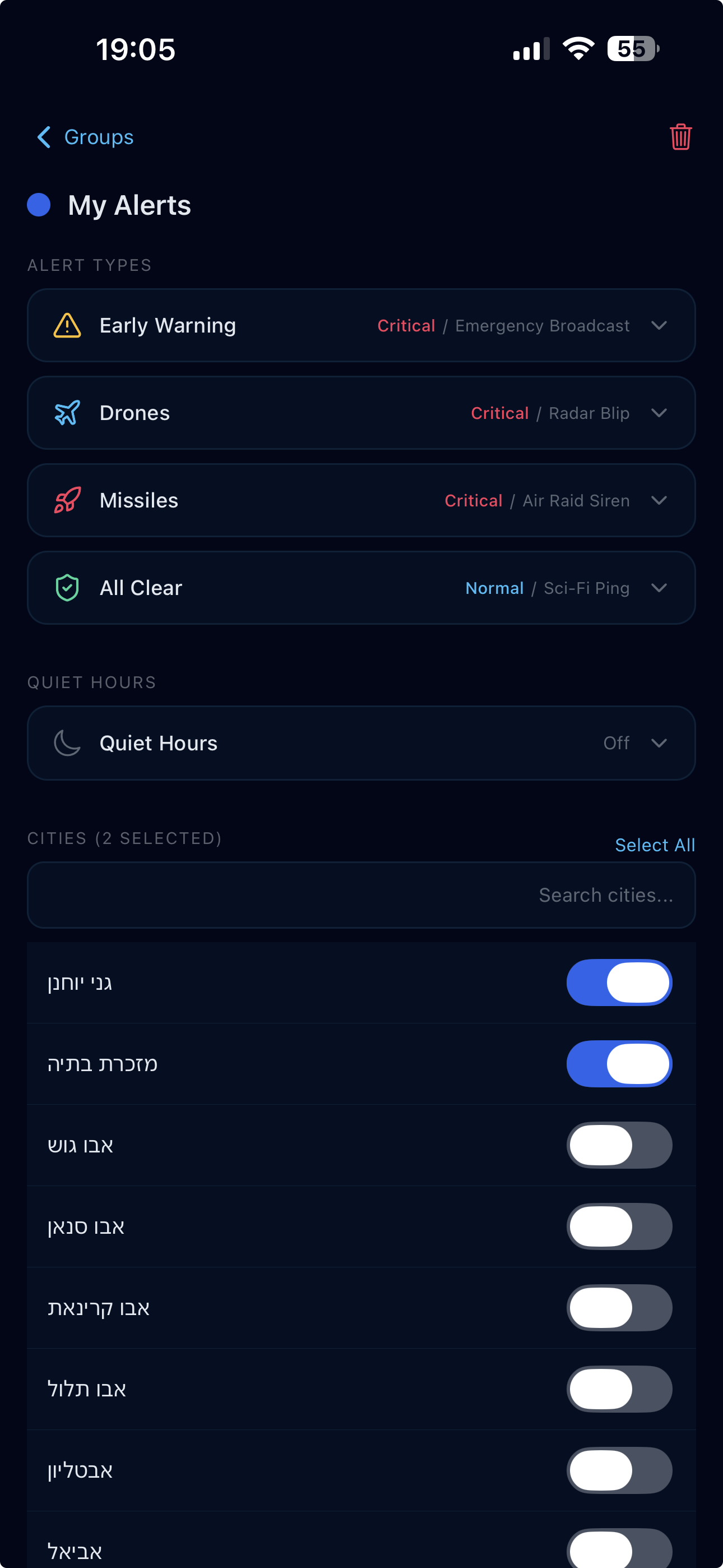This screenshot has height=1568, width=723.
Task: Tap the Early Warning yellow warning triangle icon
Action: pyautogui.click(x=67, y=326)
